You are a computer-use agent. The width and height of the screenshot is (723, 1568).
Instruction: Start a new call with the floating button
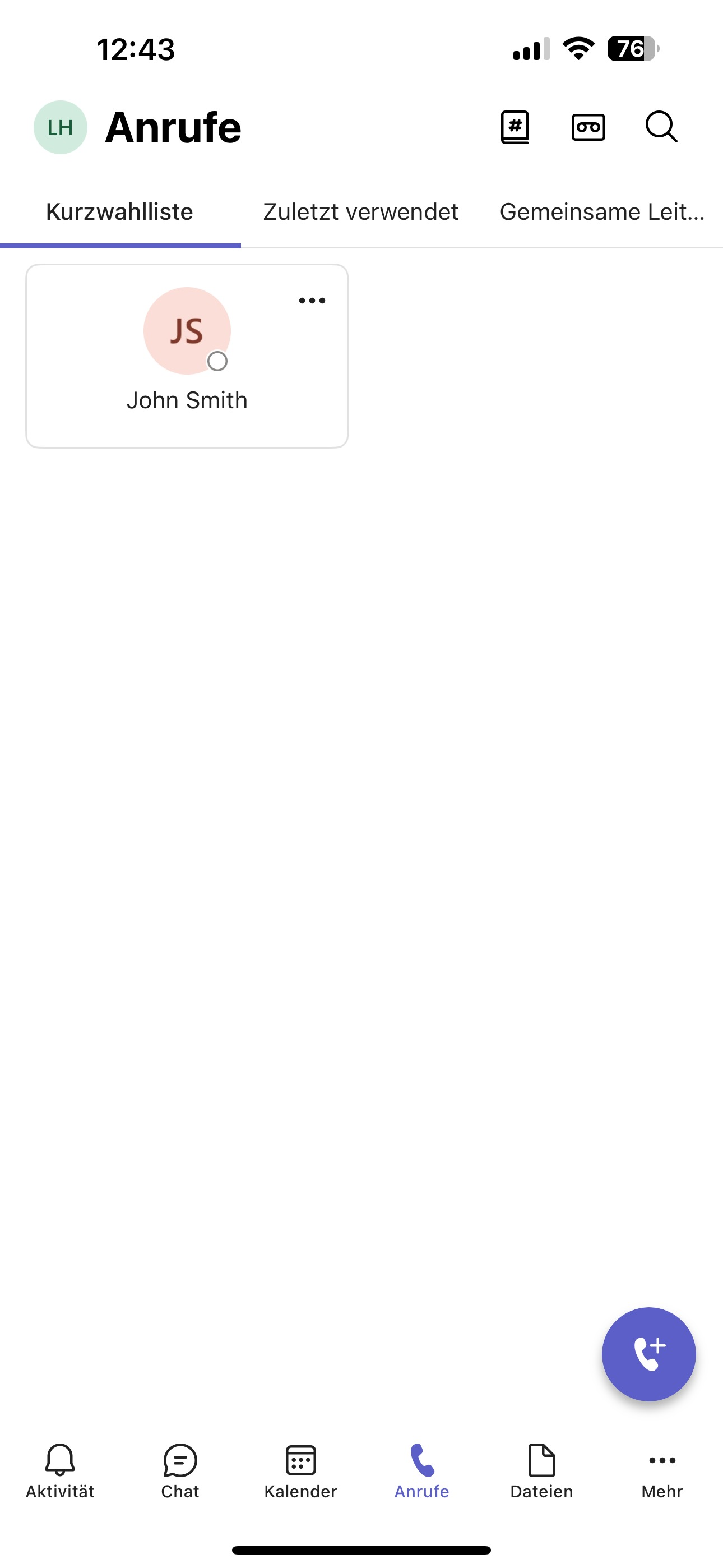click(648, 1354)
